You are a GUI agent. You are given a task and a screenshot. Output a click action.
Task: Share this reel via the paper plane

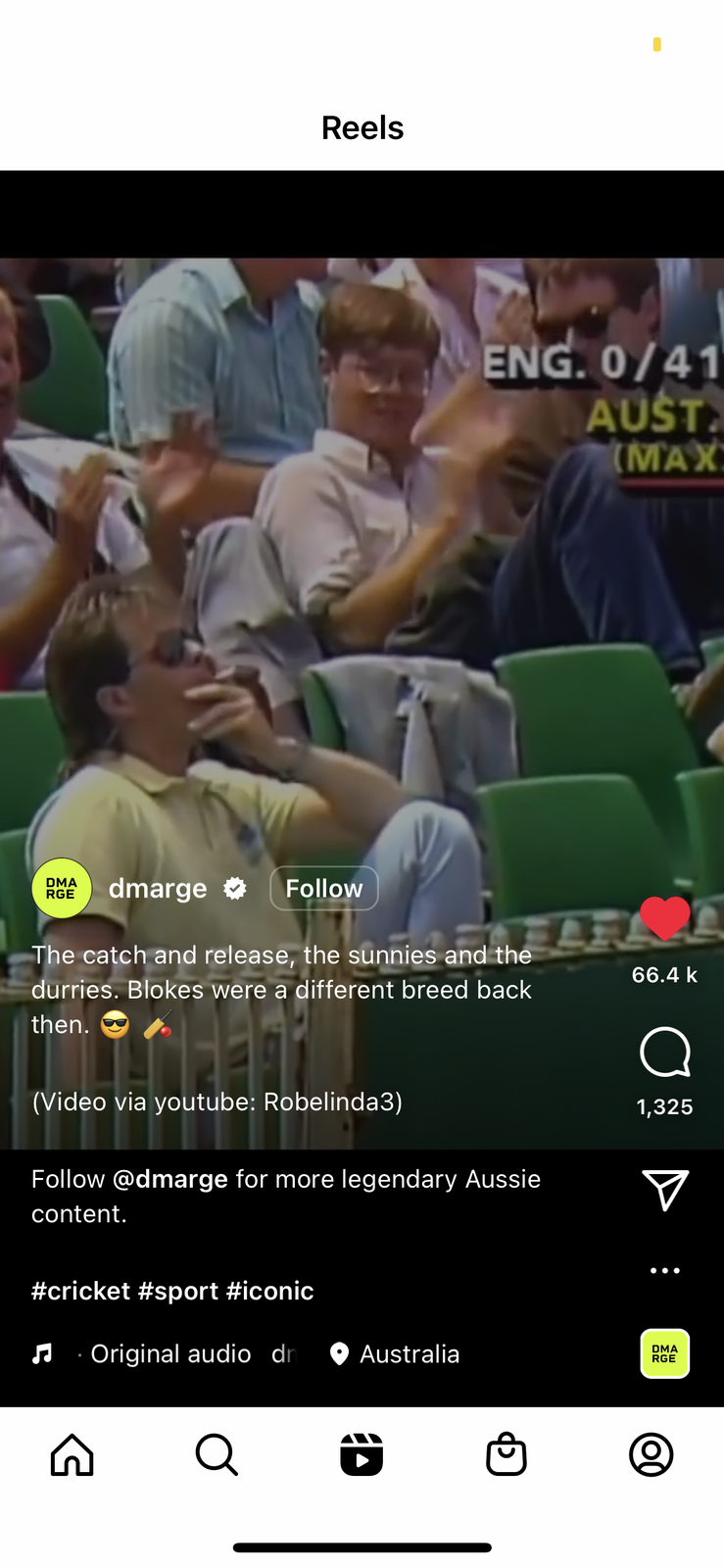coord(664,1190)
